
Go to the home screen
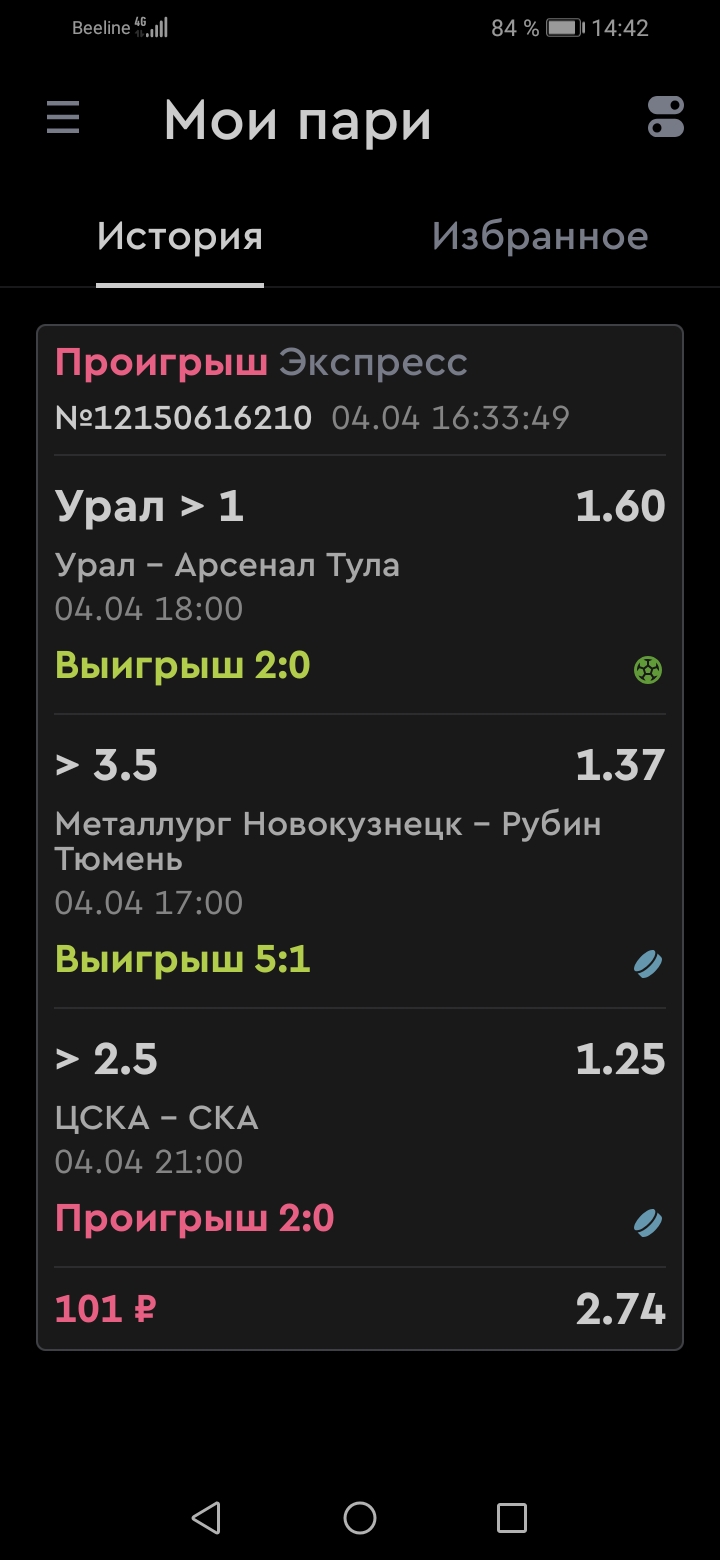pos(360,1518)
